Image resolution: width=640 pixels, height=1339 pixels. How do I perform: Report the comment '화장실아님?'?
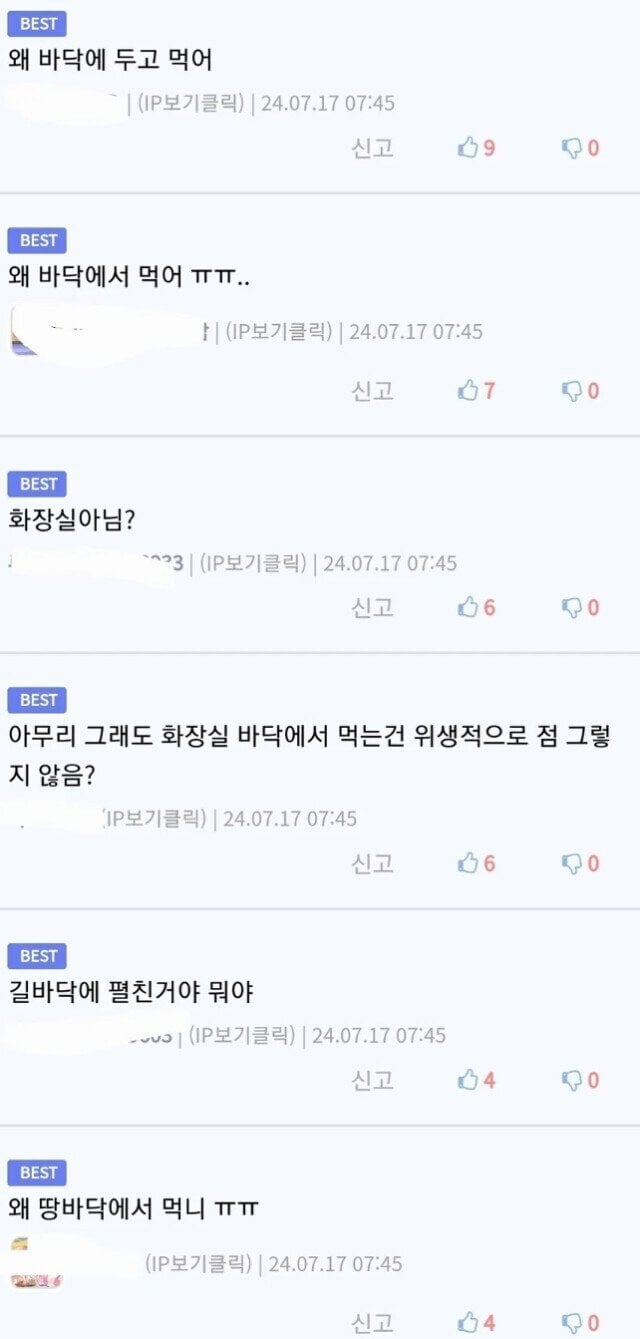tap(372, 607)
